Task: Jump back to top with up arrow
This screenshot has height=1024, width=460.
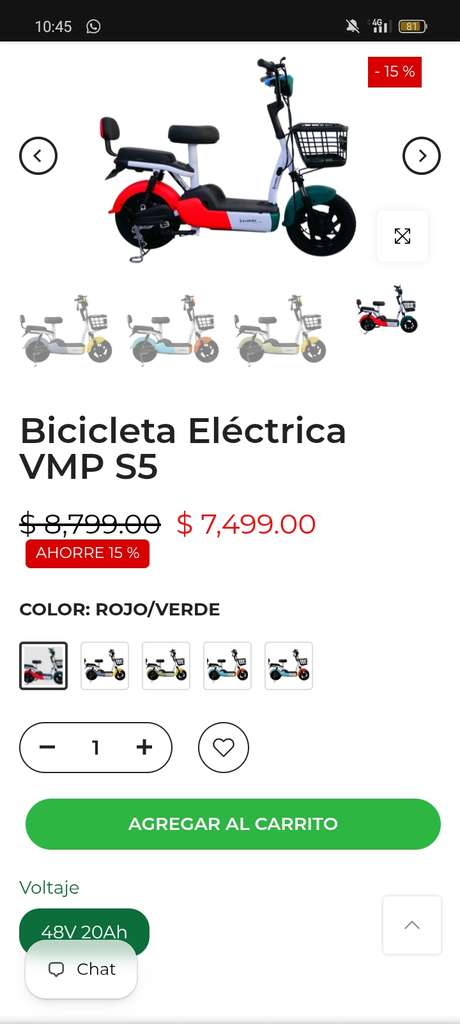Action: point(412,925)
